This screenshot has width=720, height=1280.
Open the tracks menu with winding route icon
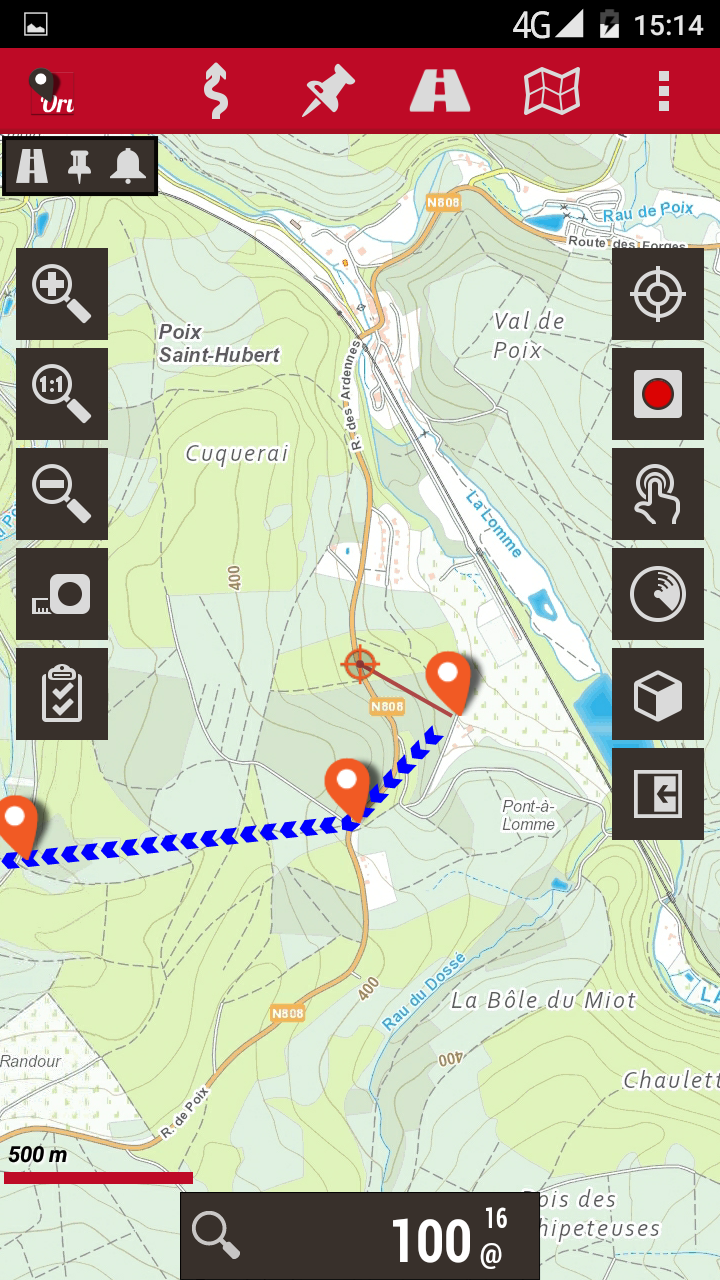pyautogui.click(x=216, y=92)
